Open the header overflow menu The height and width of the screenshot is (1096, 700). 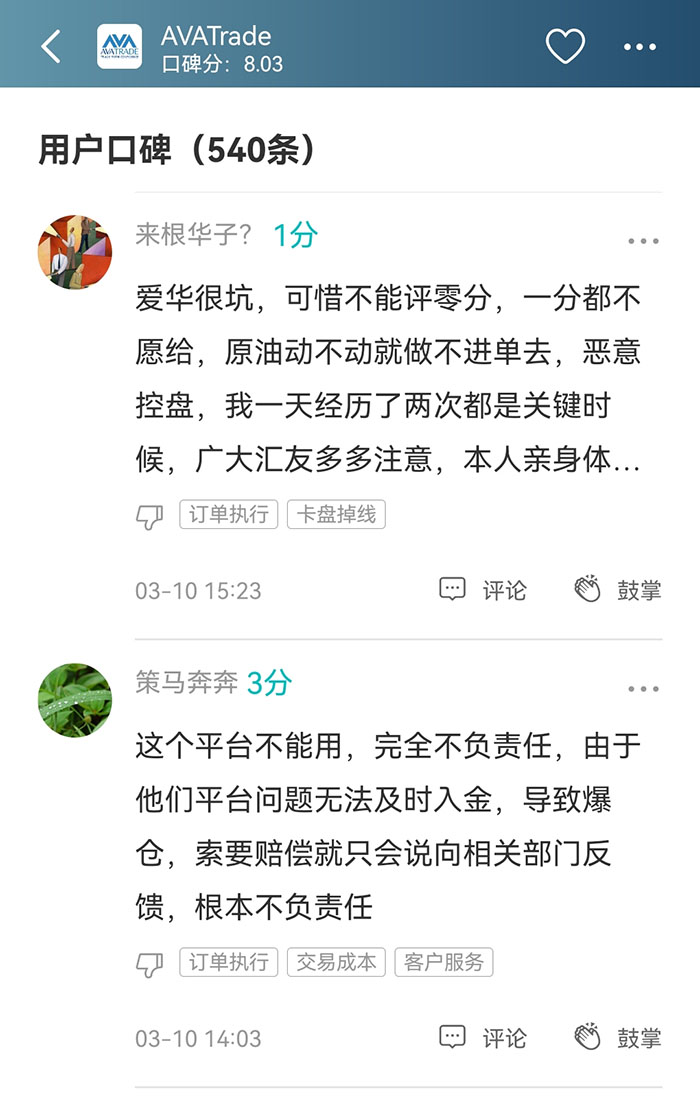pyautogui.click(x=640, y=47)
